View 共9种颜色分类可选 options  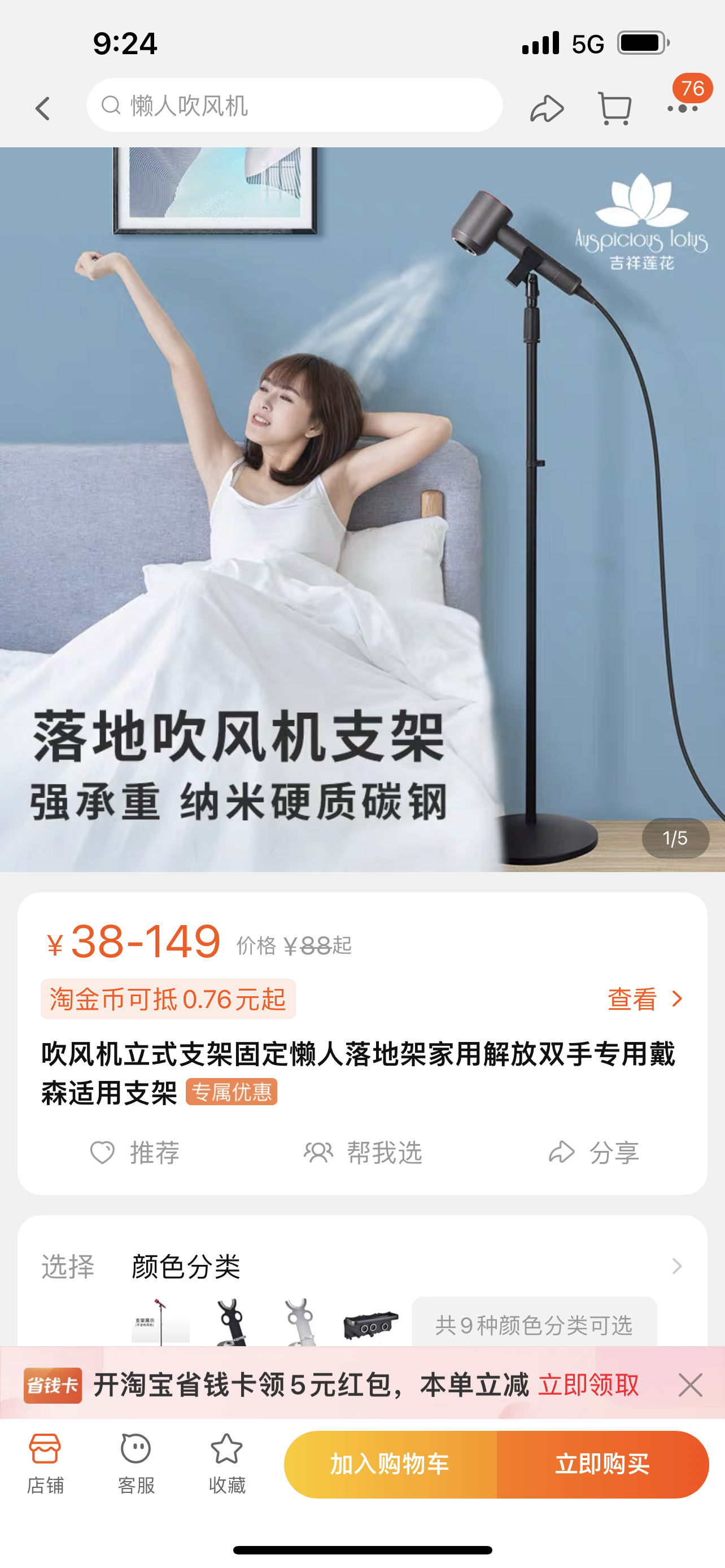534,1325
